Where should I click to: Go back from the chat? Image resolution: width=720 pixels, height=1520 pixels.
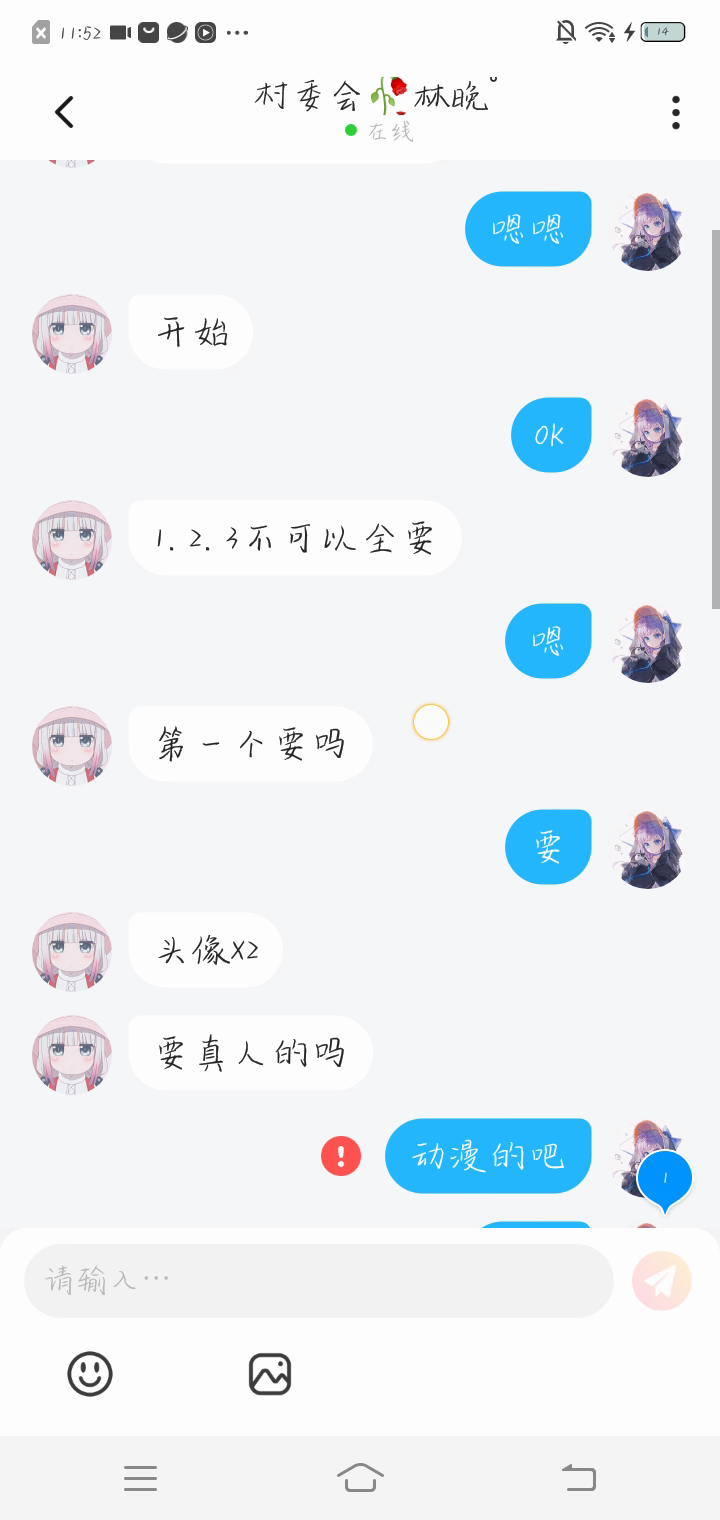[x=65, y=112]
